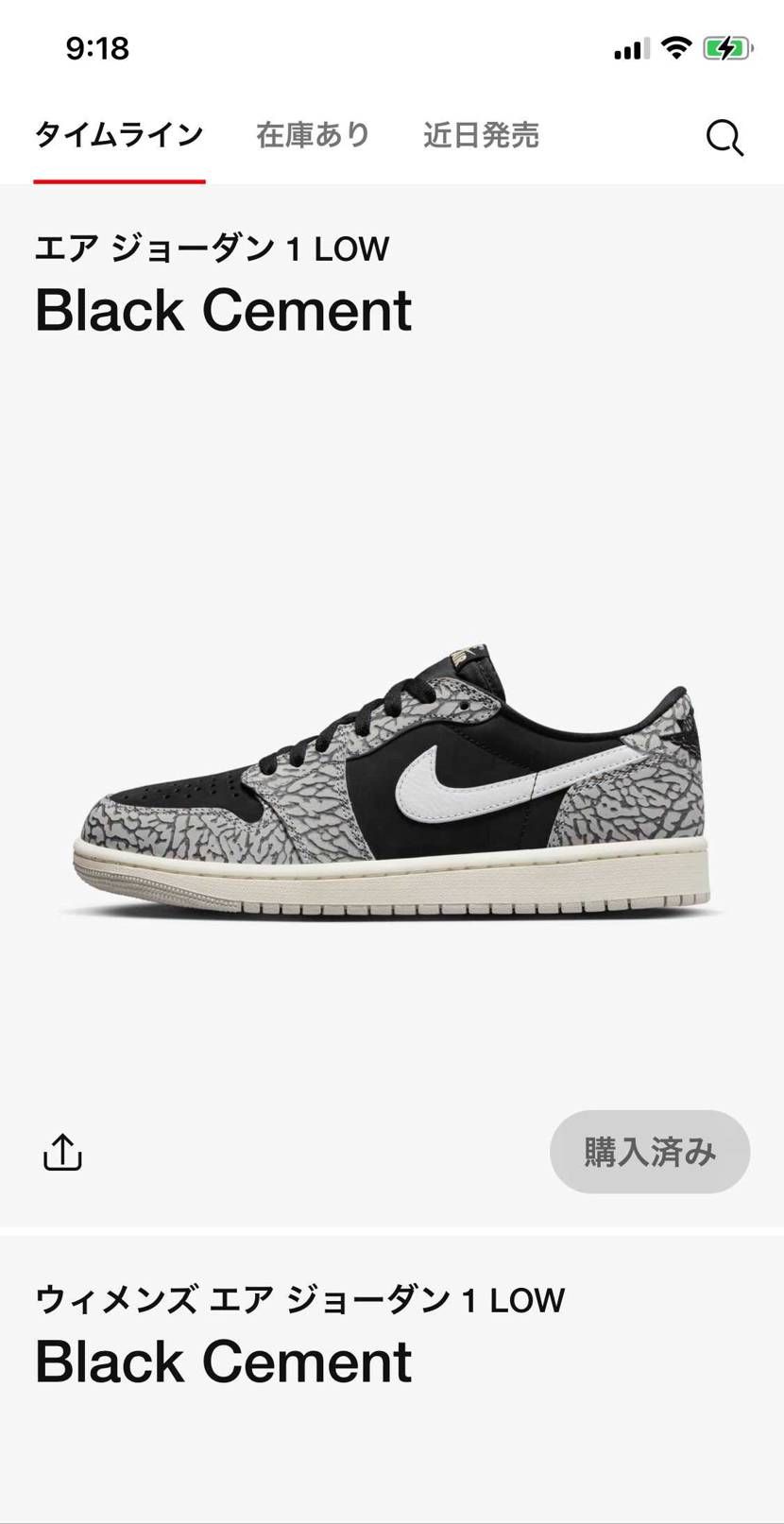Switch to the 近日発売 tab
The height and width of the screenshot is (1524, 784).
[x=481, y=135]
